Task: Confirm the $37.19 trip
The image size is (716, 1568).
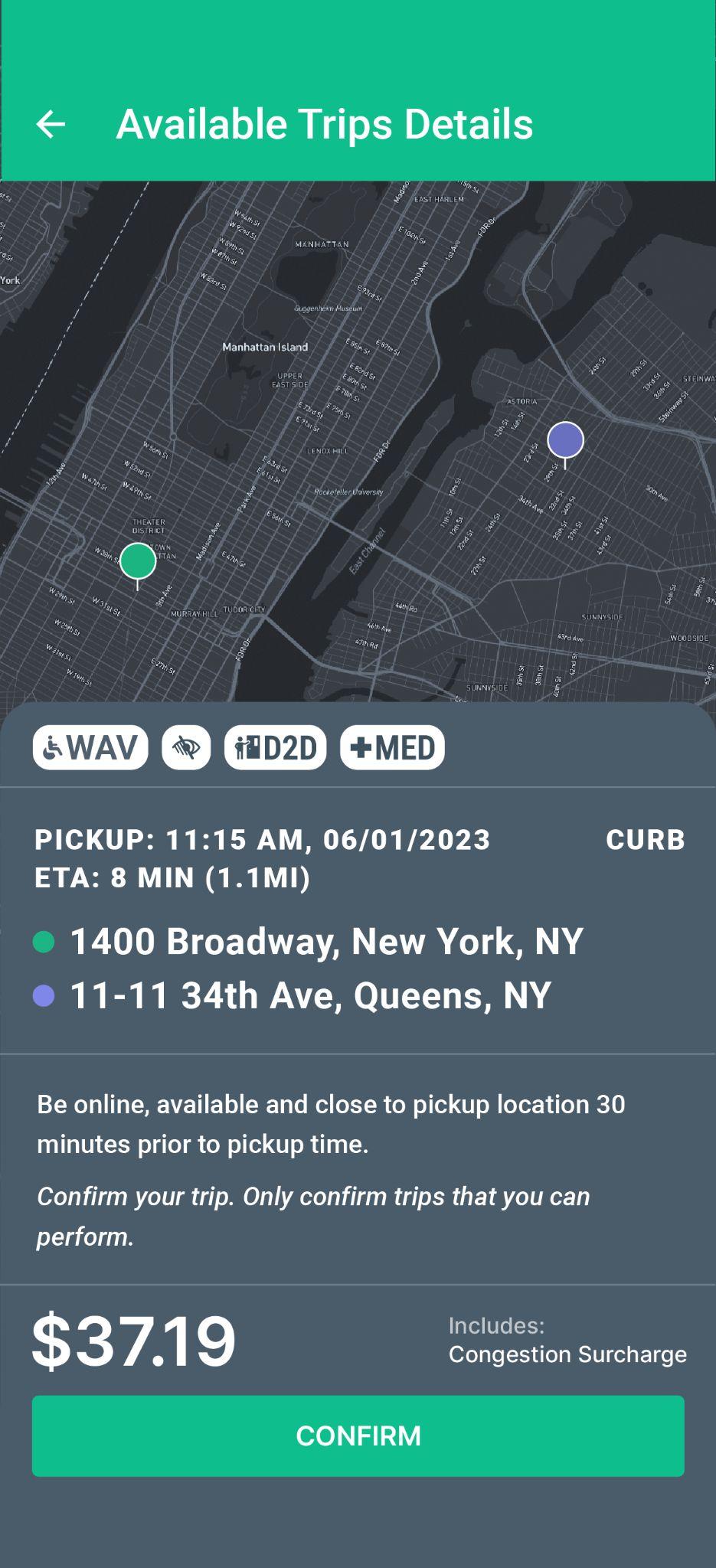Action: pyautogui.click(x=358, y=1436)
